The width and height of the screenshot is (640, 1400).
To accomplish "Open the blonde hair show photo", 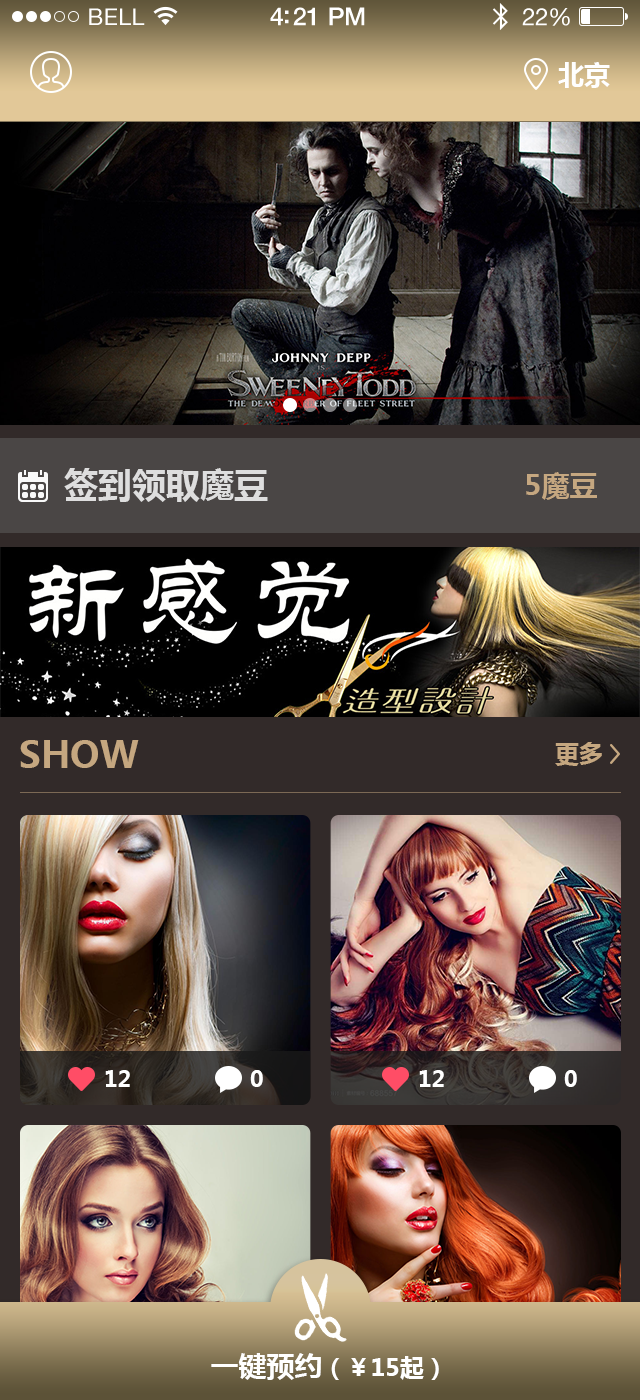I will 165,932.
